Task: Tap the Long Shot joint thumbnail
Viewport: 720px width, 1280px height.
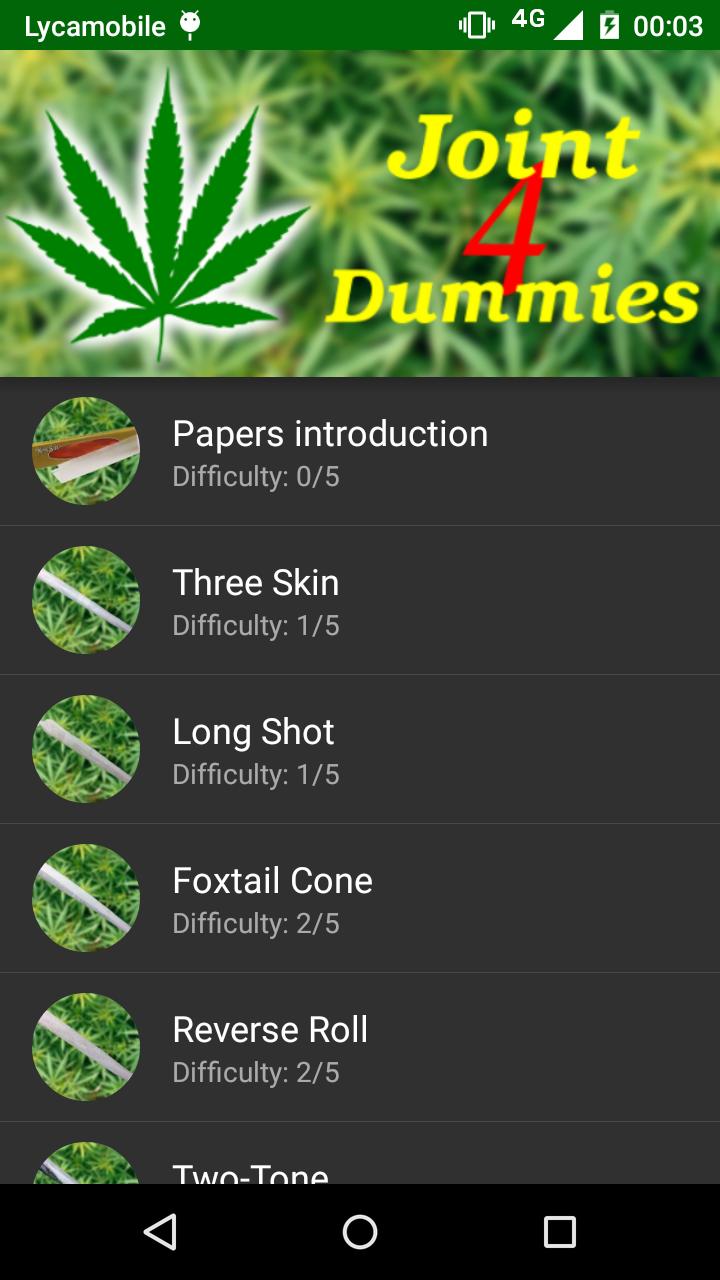Action: 85,748
